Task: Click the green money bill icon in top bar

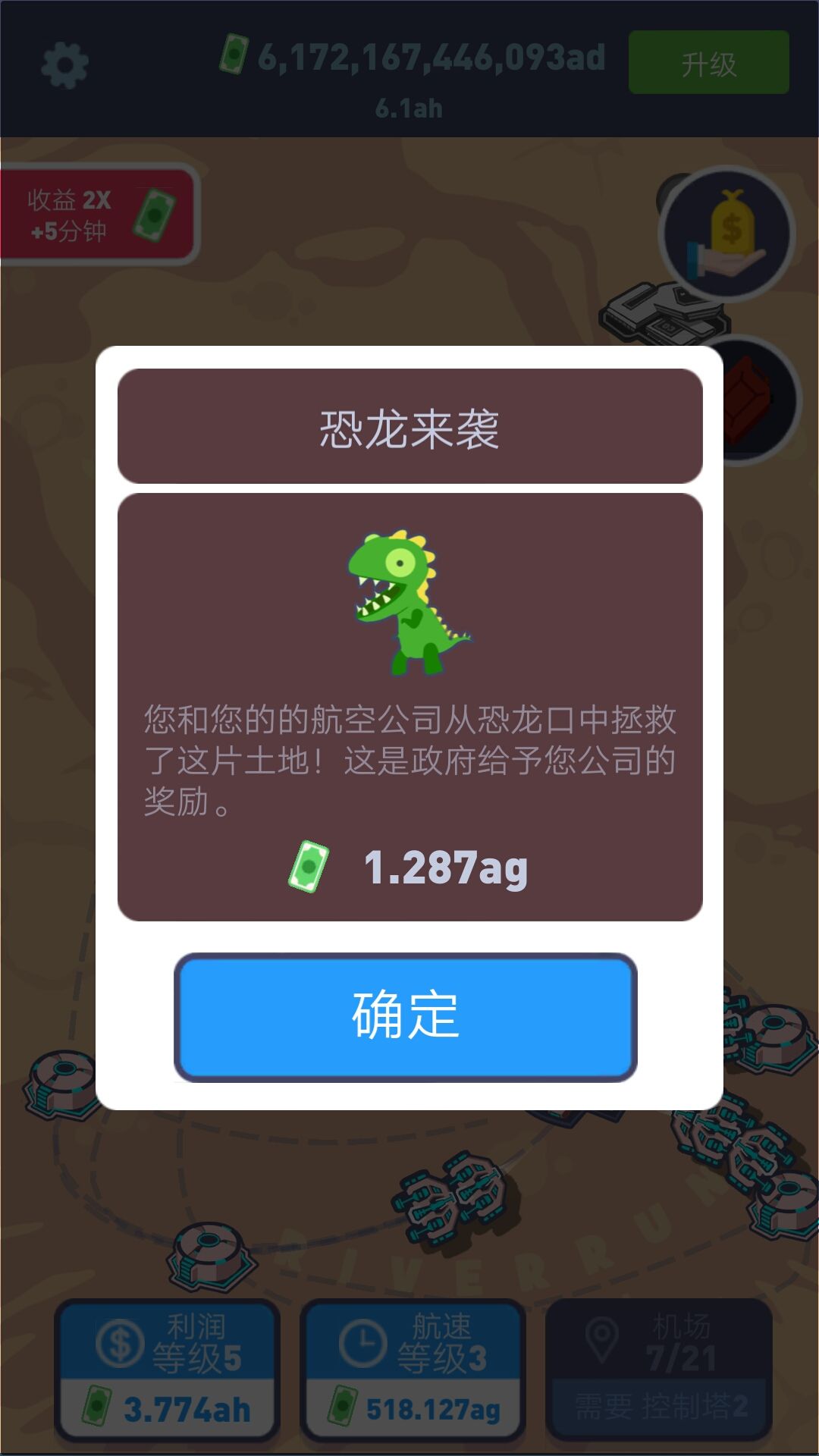Action: (234, 55)
